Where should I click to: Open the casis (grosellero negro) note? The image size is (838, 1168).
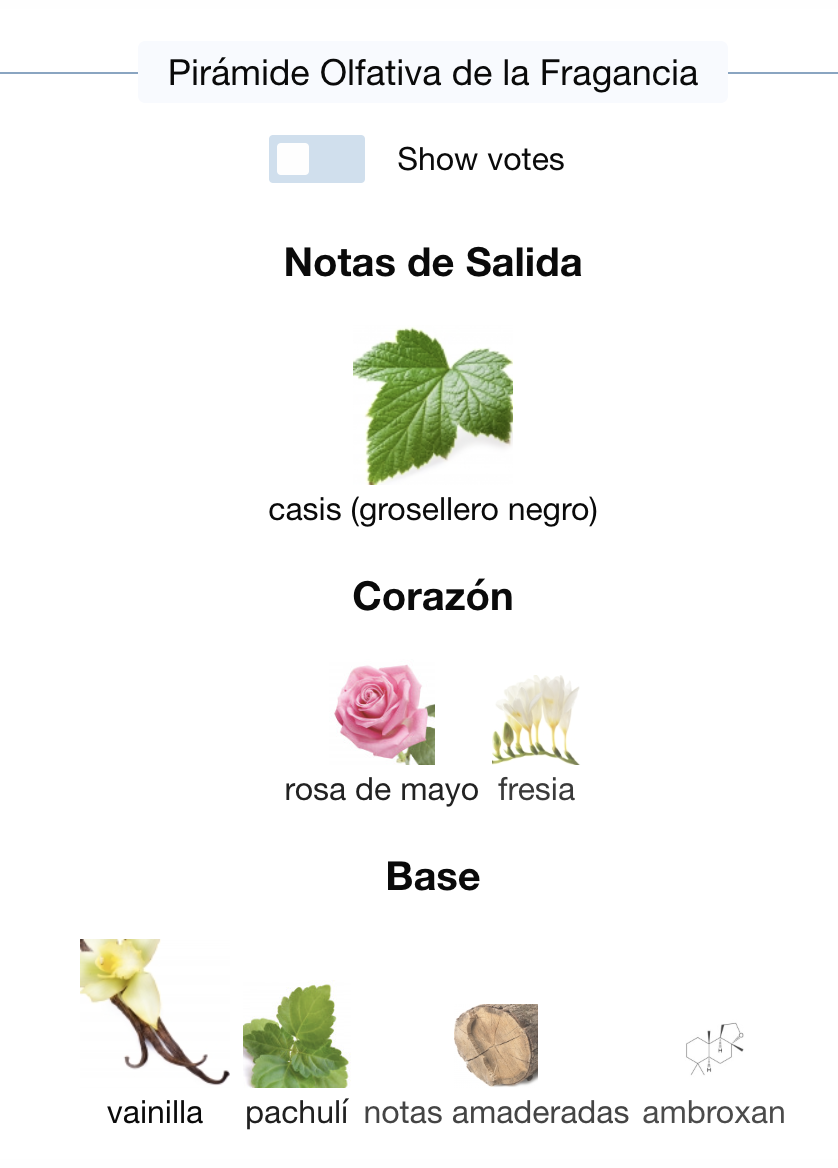click(432, 408)
